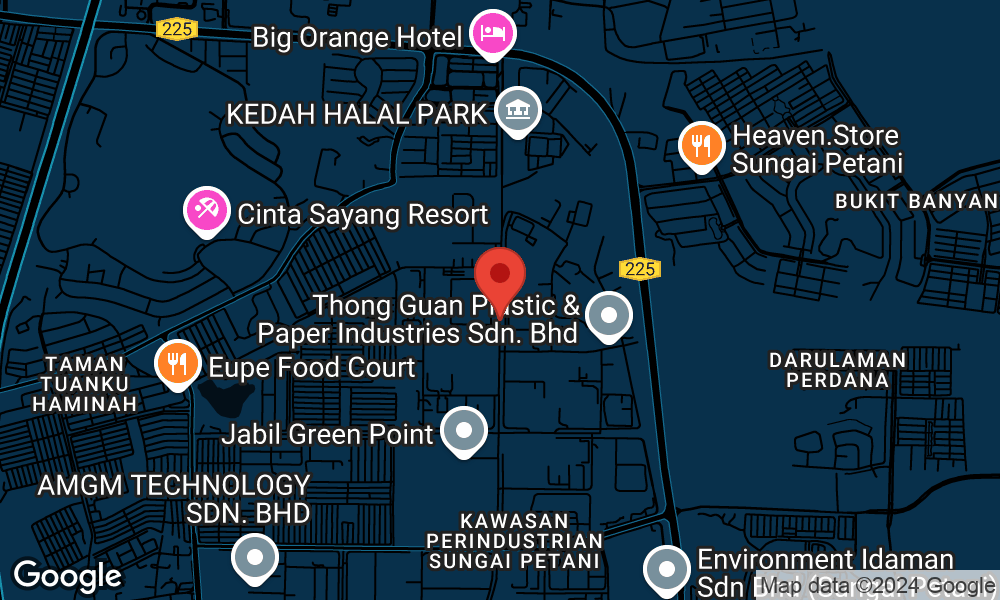Open the Big Orange Hotel pin
Screen dimensions: 1000x600
[x=493, y=34]
